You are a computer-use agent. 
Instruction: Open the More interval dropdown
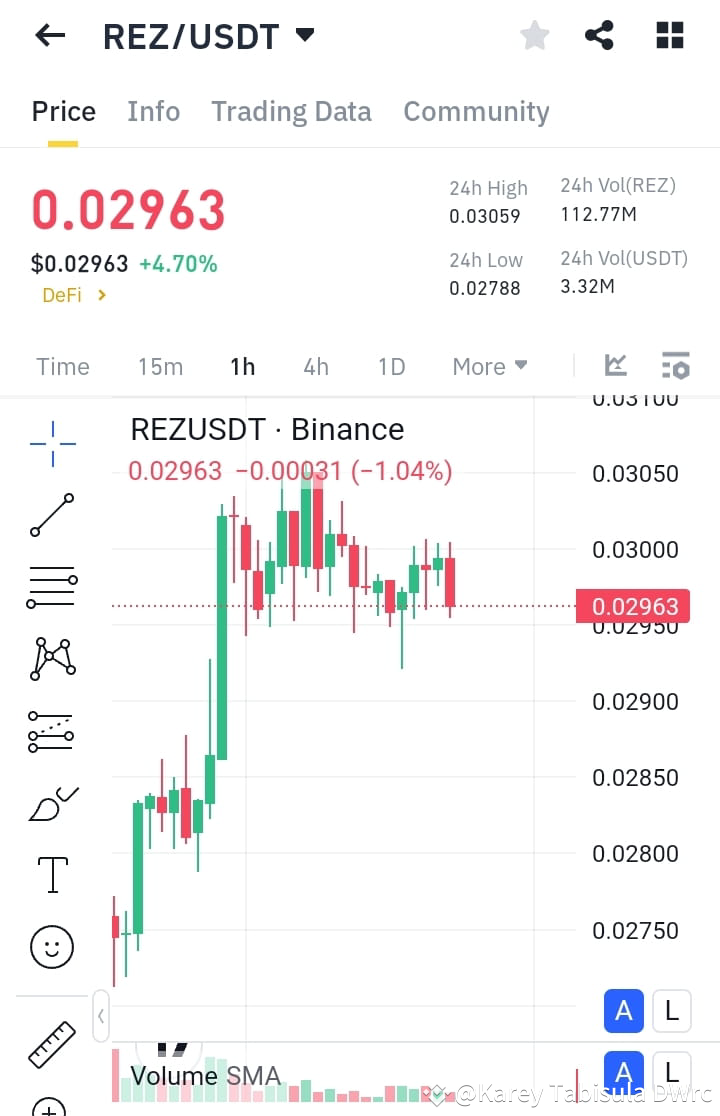[x=489, y=366]
